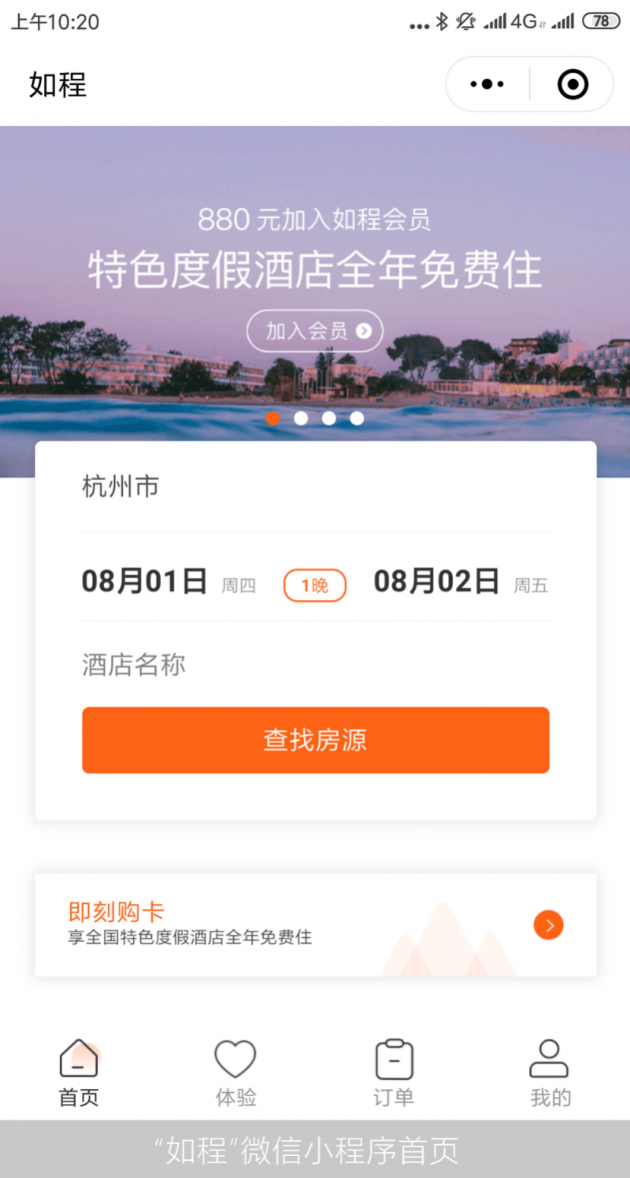
Task: Tap the 加入会员 button on the banner
Action: pyautogui.click(x=315, y=331)
